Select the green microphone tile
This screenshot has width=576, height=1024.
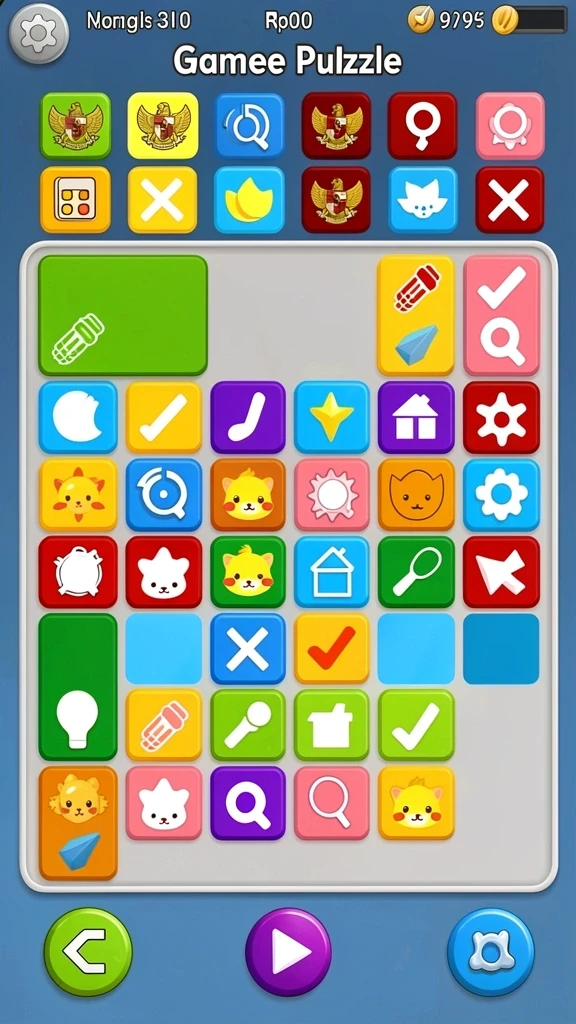(248, 725)
